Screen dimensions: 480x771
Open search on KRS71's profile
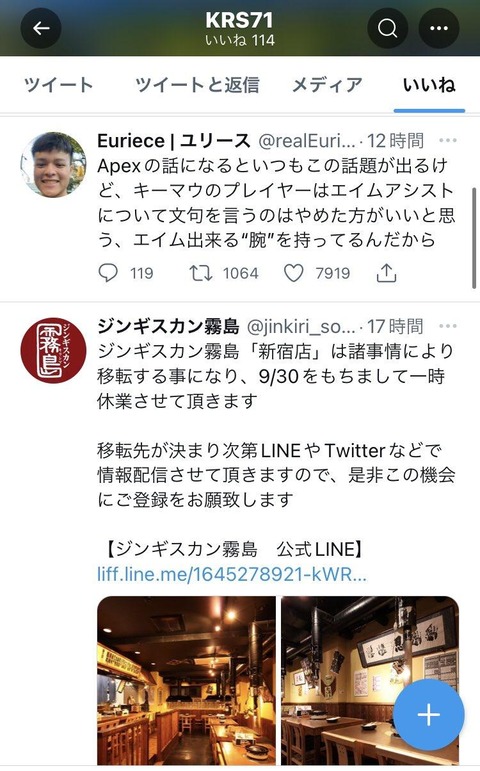(x=388, y=28)
